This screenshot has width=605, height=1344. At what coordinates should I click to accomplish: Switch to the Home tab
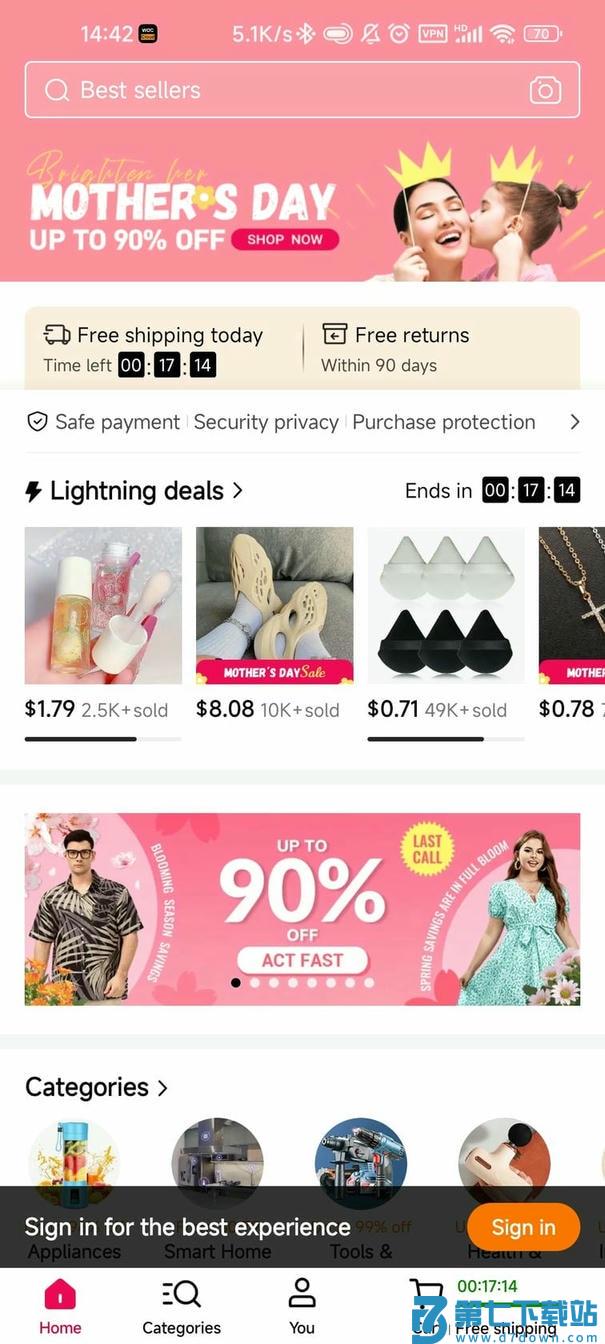coord(60,1306)
